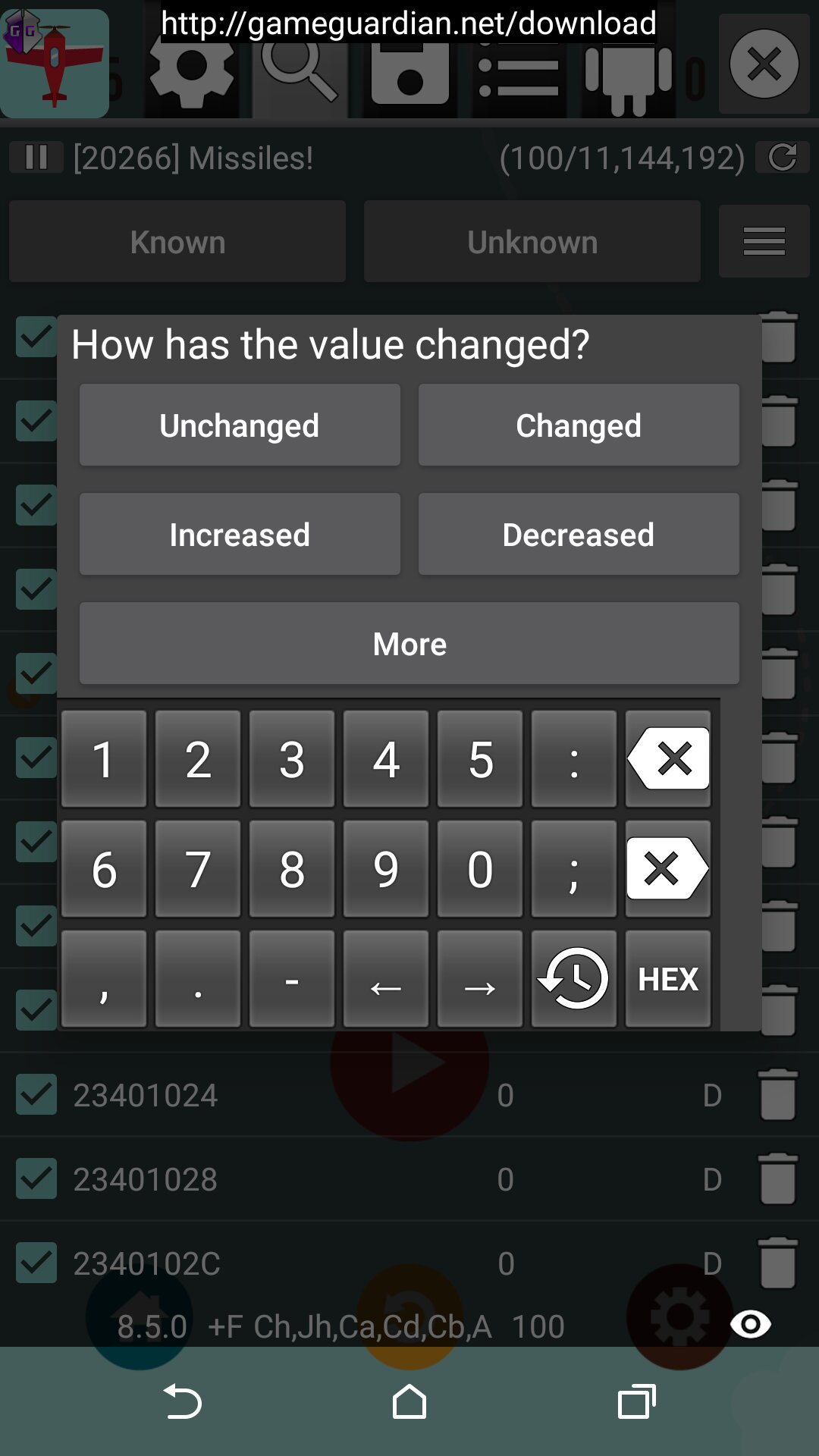Pick the Increased button
Screen dimensions: 819x1456
click(240, 534)
